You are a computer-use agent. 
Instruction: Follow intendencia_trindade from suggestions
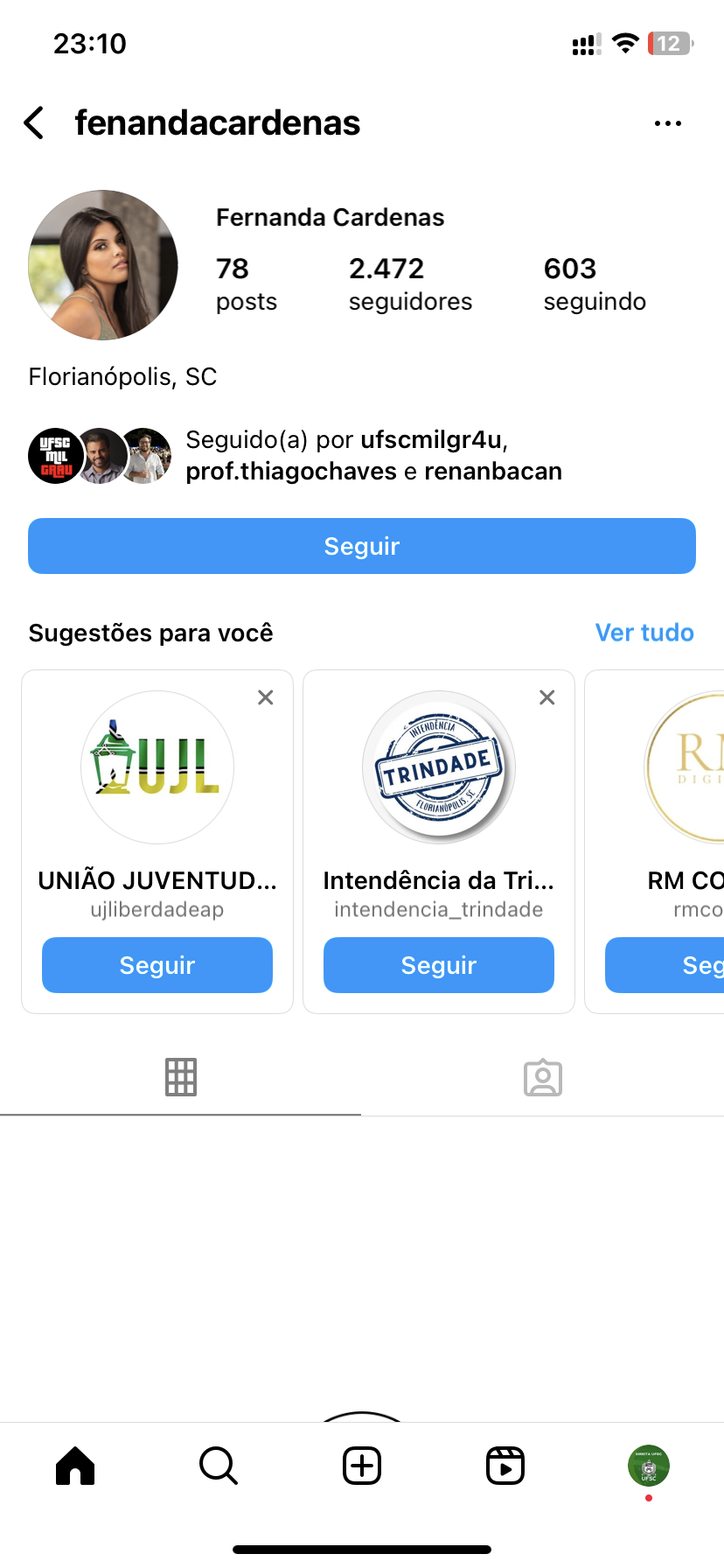[x=439, y=965]
